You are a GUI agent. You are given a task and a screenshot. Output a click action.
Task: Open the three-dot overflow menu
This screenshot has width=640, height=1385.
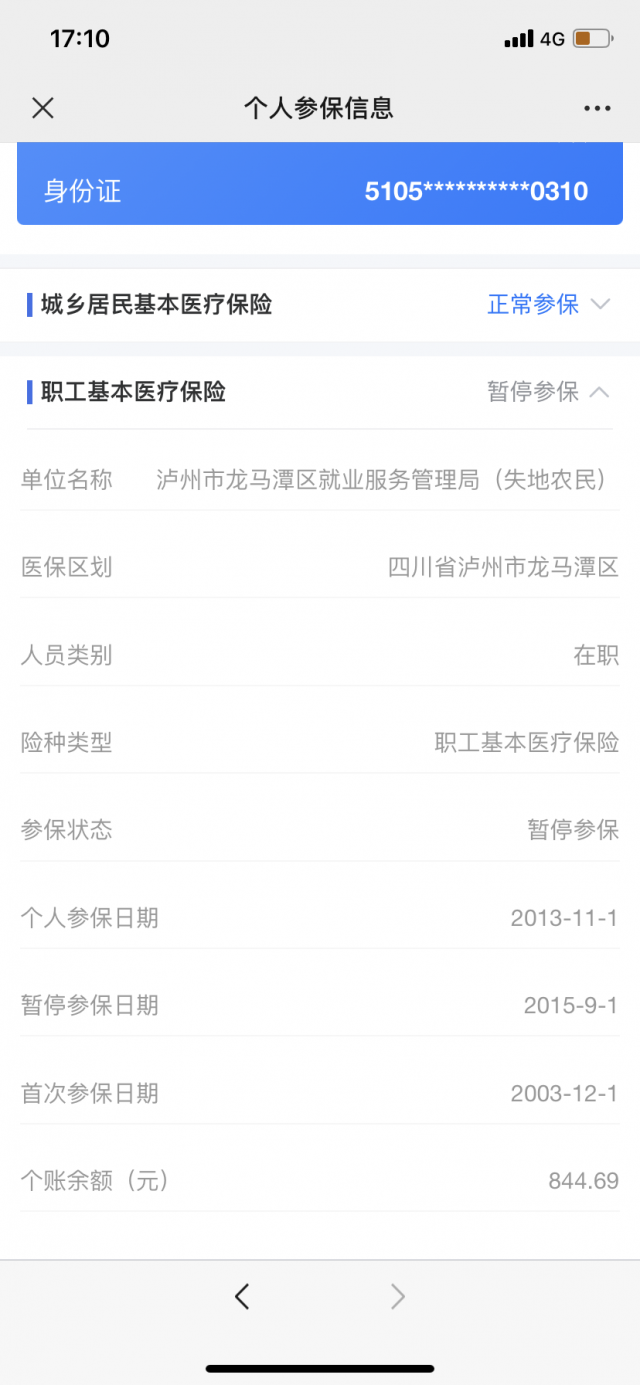[597, 108]
